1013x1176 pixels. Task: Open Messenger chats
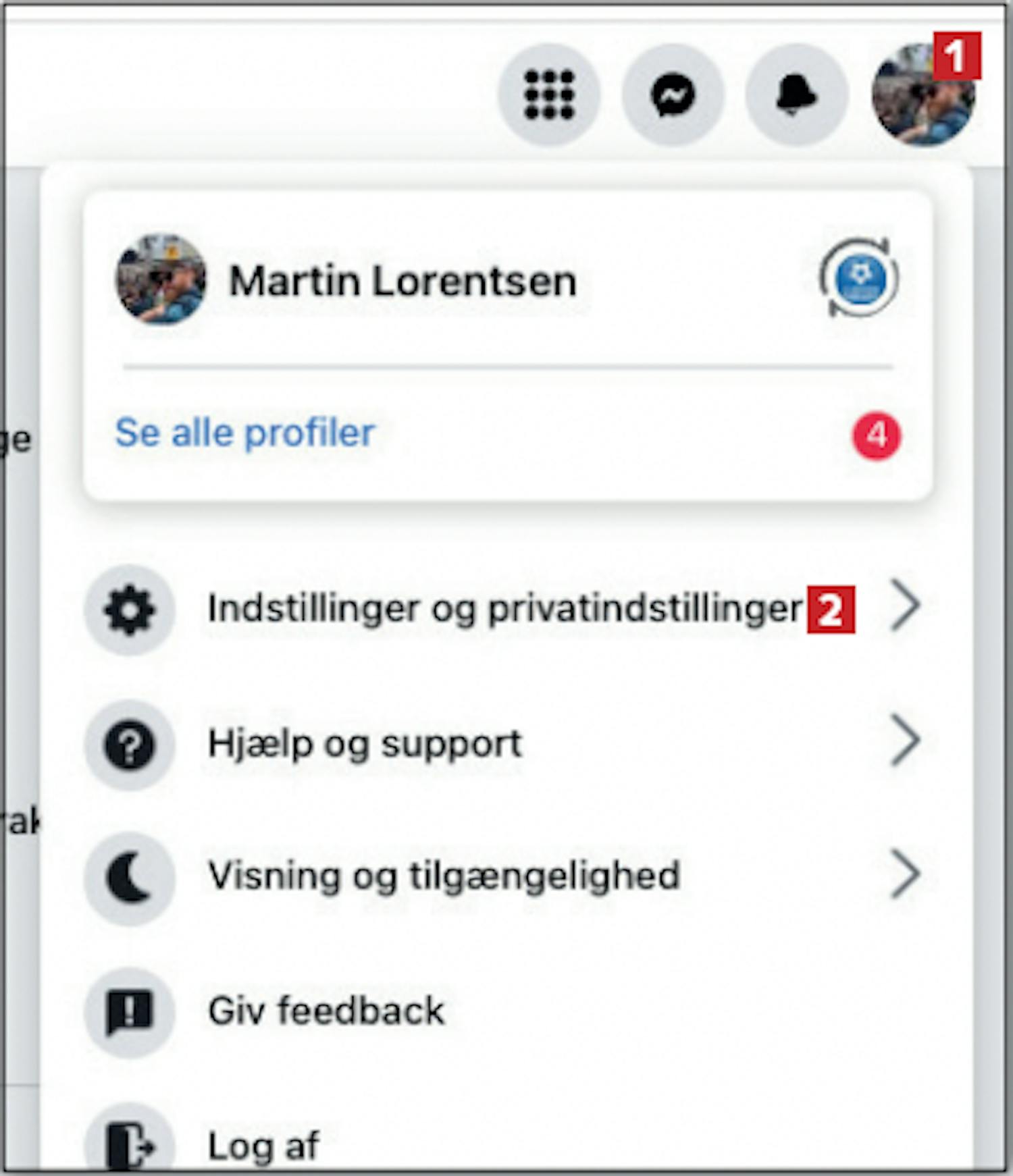pos(673,95)
